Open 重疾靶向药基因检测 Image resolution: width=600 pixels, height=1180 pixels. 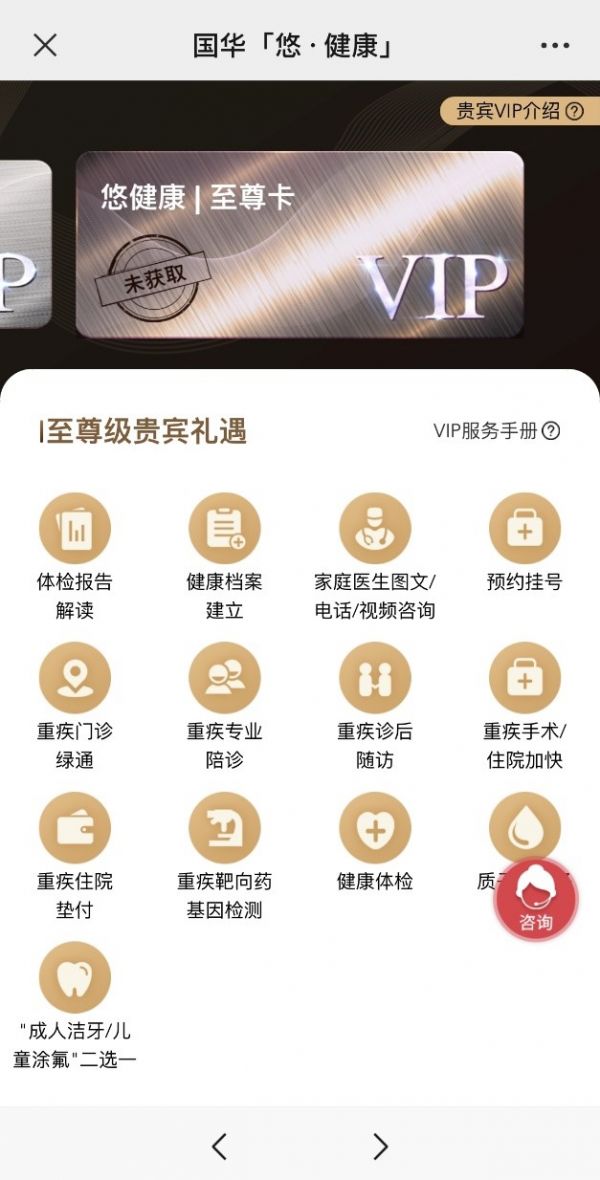pos(225,829)
